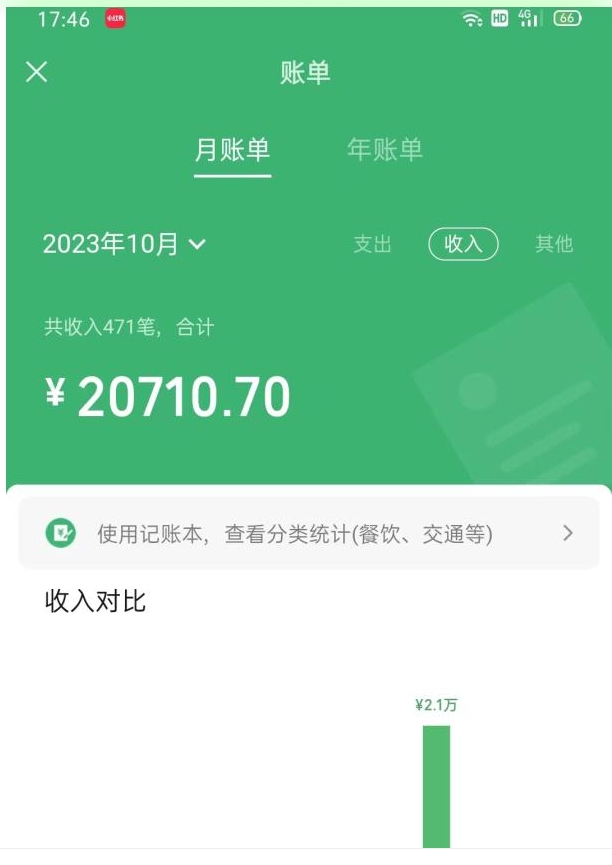Viewport: 612px width, 865px height.
Task: Switch to the 年账单 tab
Action: (x=385, y=150)
